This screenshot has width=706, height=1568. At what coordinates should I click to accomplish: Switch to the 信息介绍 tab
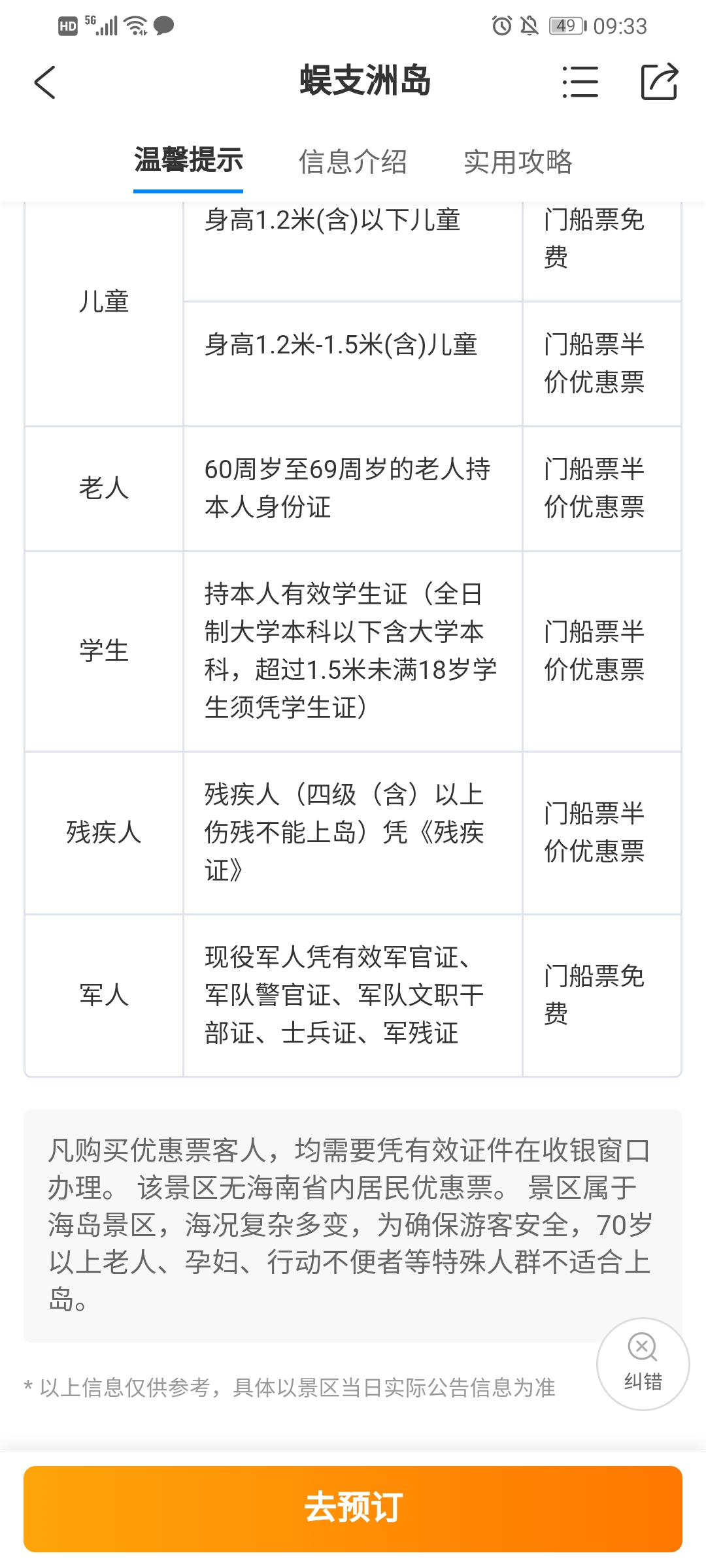click(x=353, y=161)
